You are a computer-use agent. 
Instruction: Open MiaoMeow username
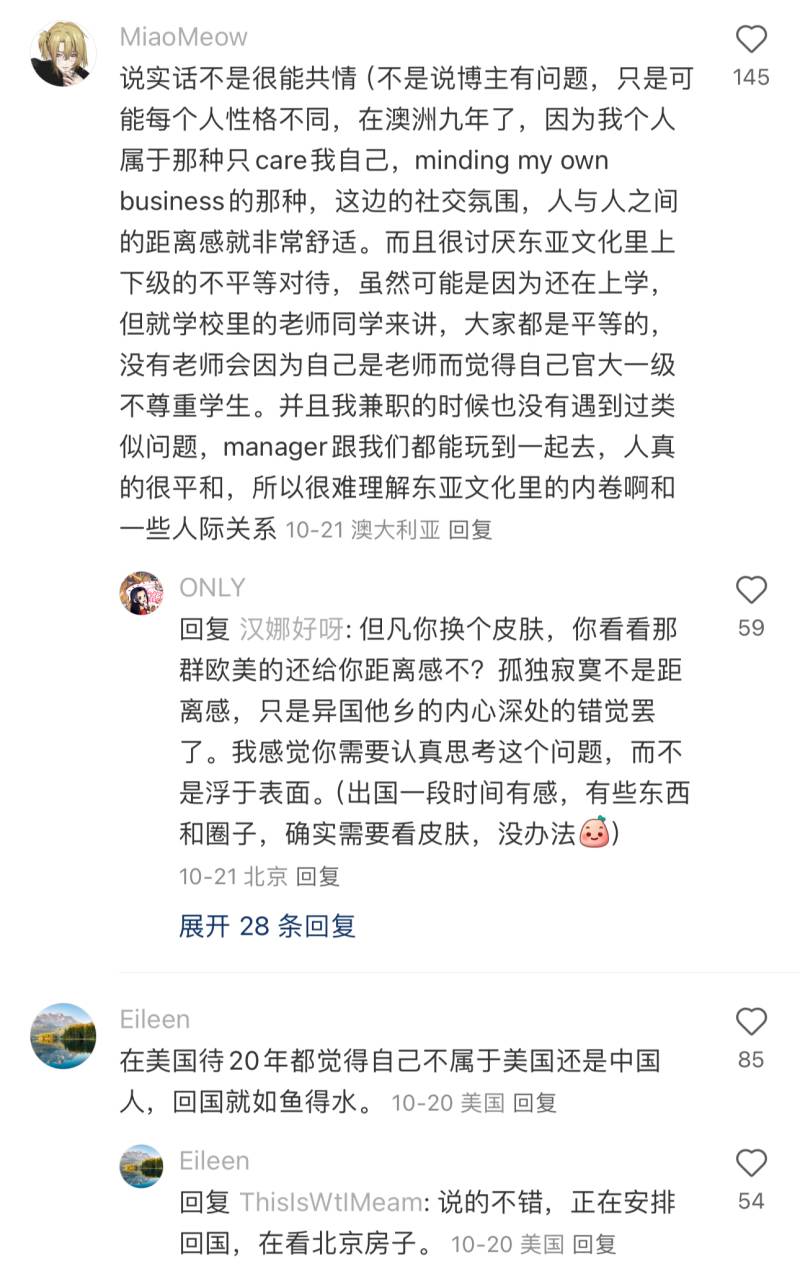click(183, 37)
